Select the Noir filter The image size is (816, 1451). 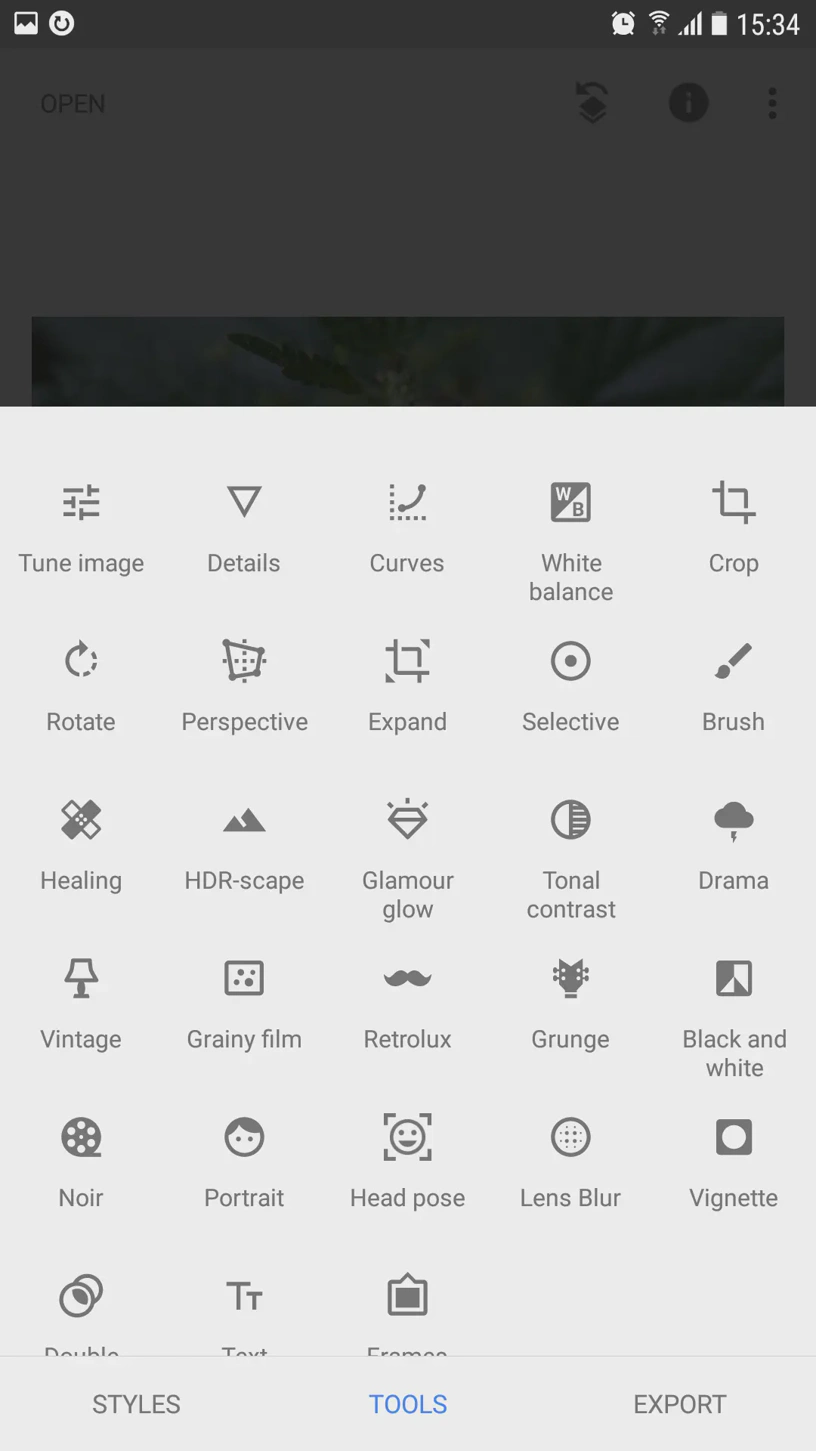click(81, 1162)
